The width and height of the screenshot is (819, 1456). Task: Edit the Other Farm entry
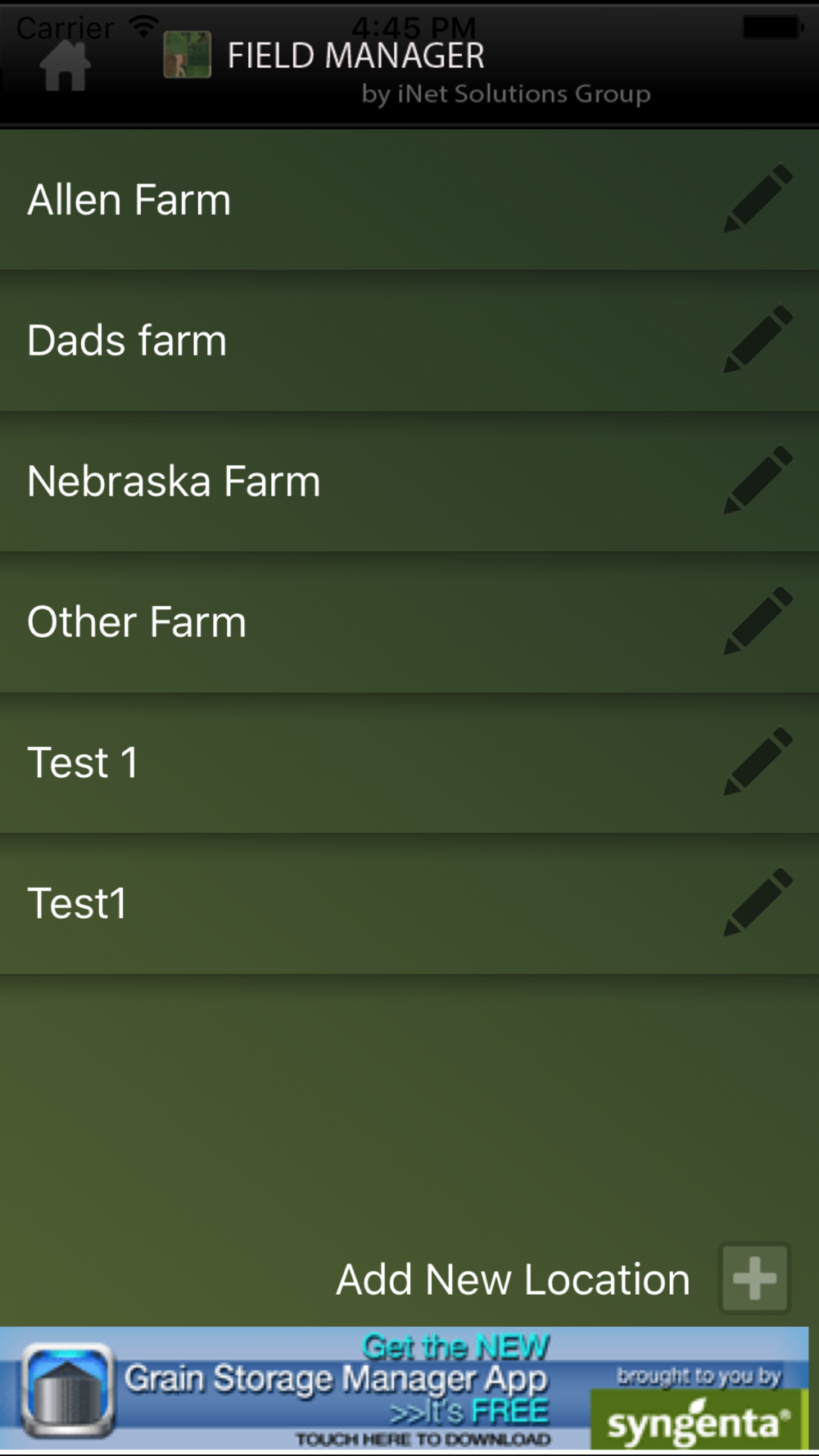(x=758, y=622)
